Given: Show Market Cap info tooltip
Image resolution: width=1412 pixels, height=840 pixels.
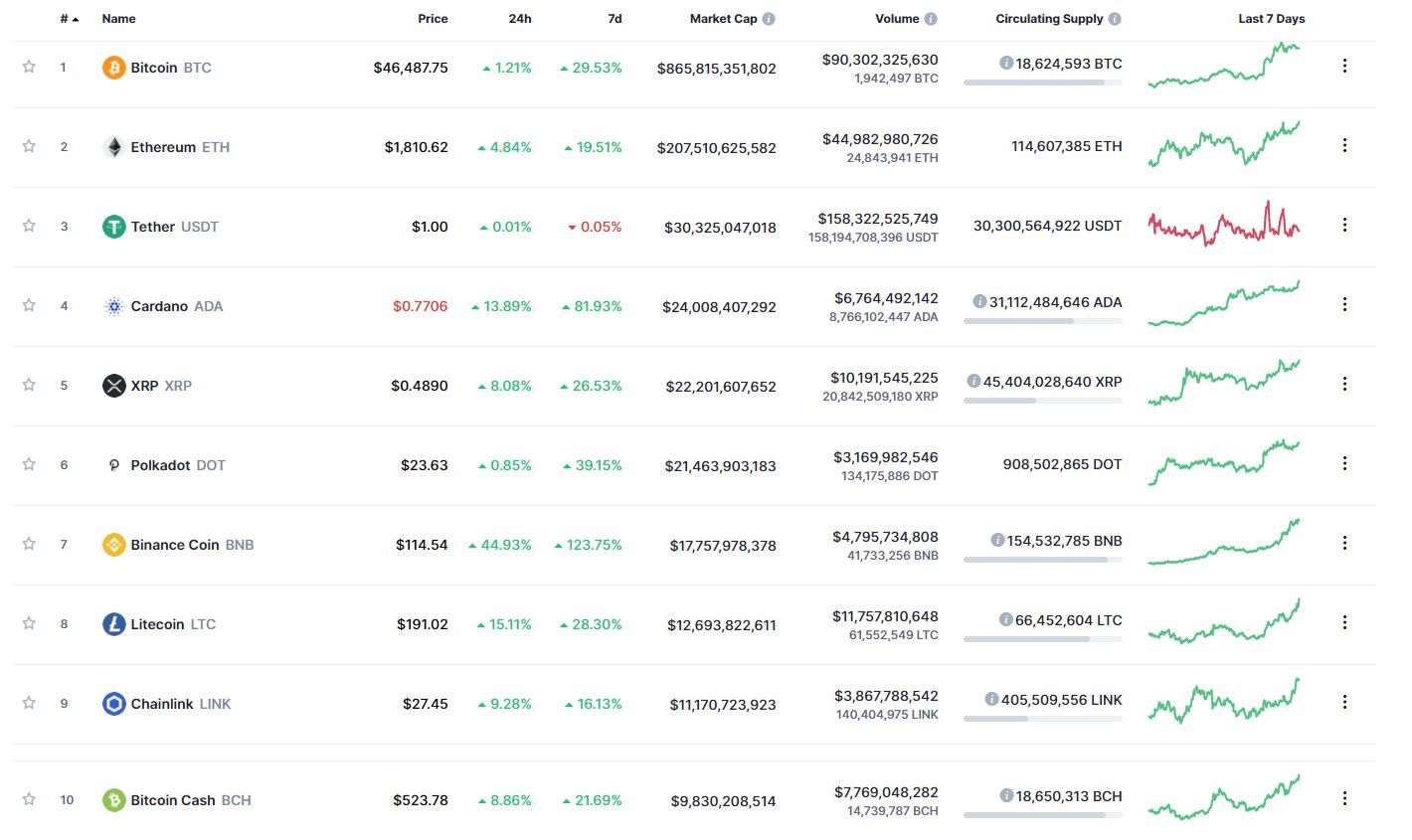Looking at the screenshot, I should (x=769, y=19).
